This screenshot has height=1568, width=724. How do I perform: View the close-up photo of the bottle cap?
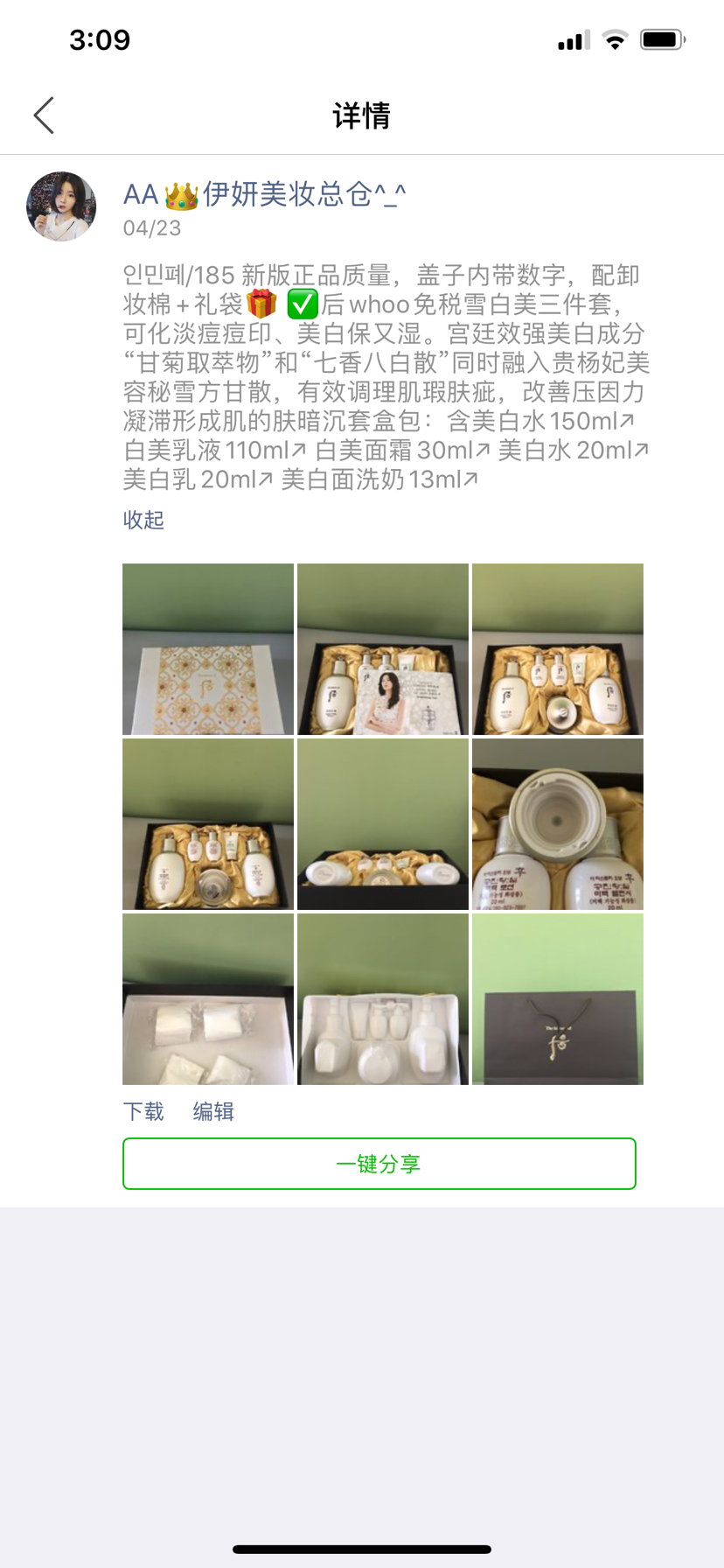pyautogui.click(x=558, y=824)
